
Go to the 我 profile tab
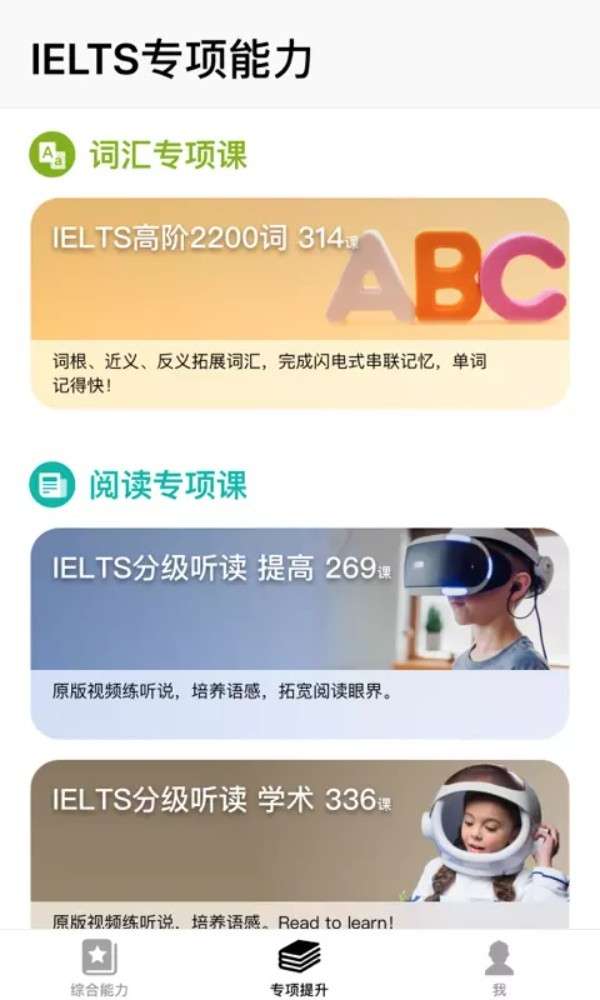(499, 967)
